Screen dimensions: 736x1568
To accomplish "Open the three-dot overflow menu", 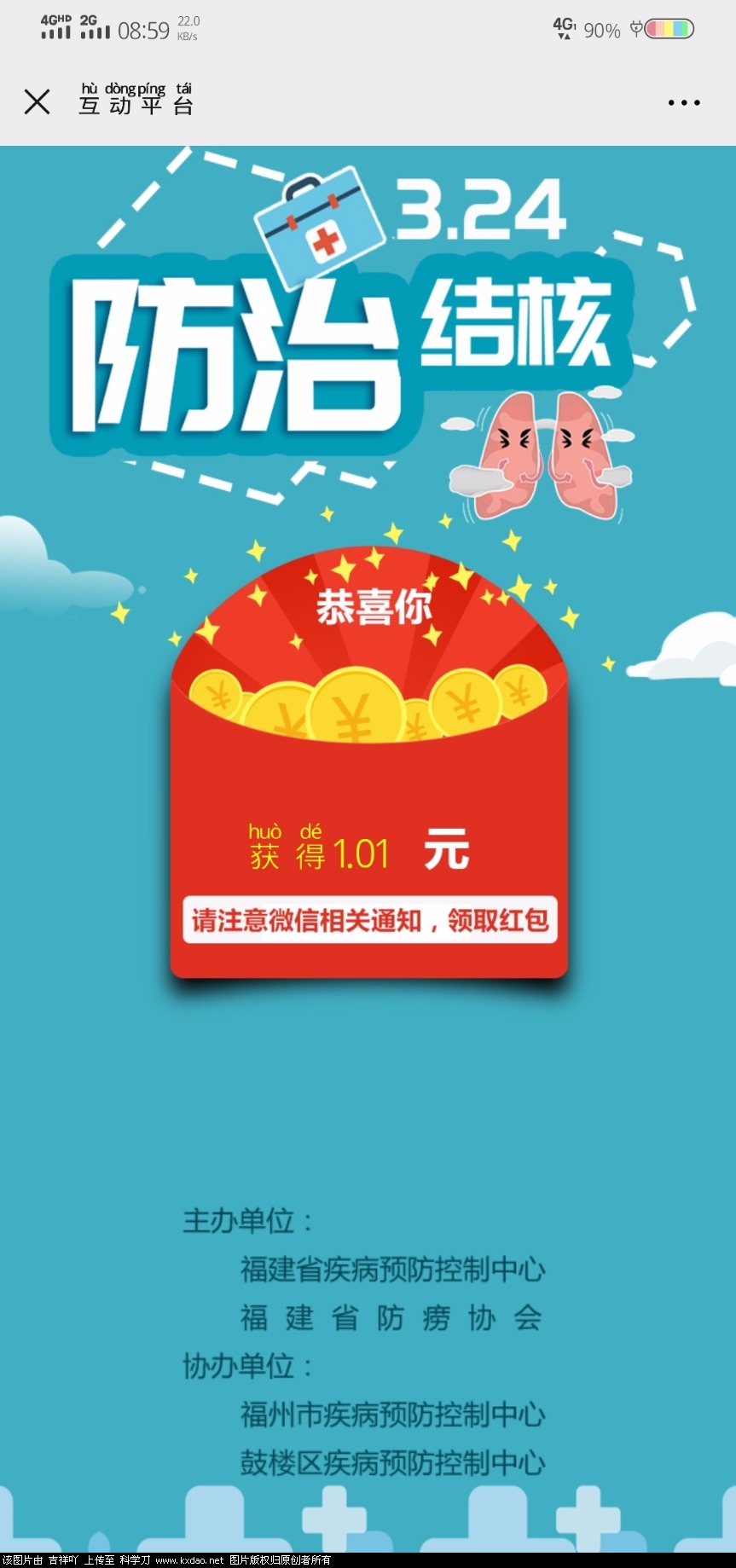I will pos(683,103).
